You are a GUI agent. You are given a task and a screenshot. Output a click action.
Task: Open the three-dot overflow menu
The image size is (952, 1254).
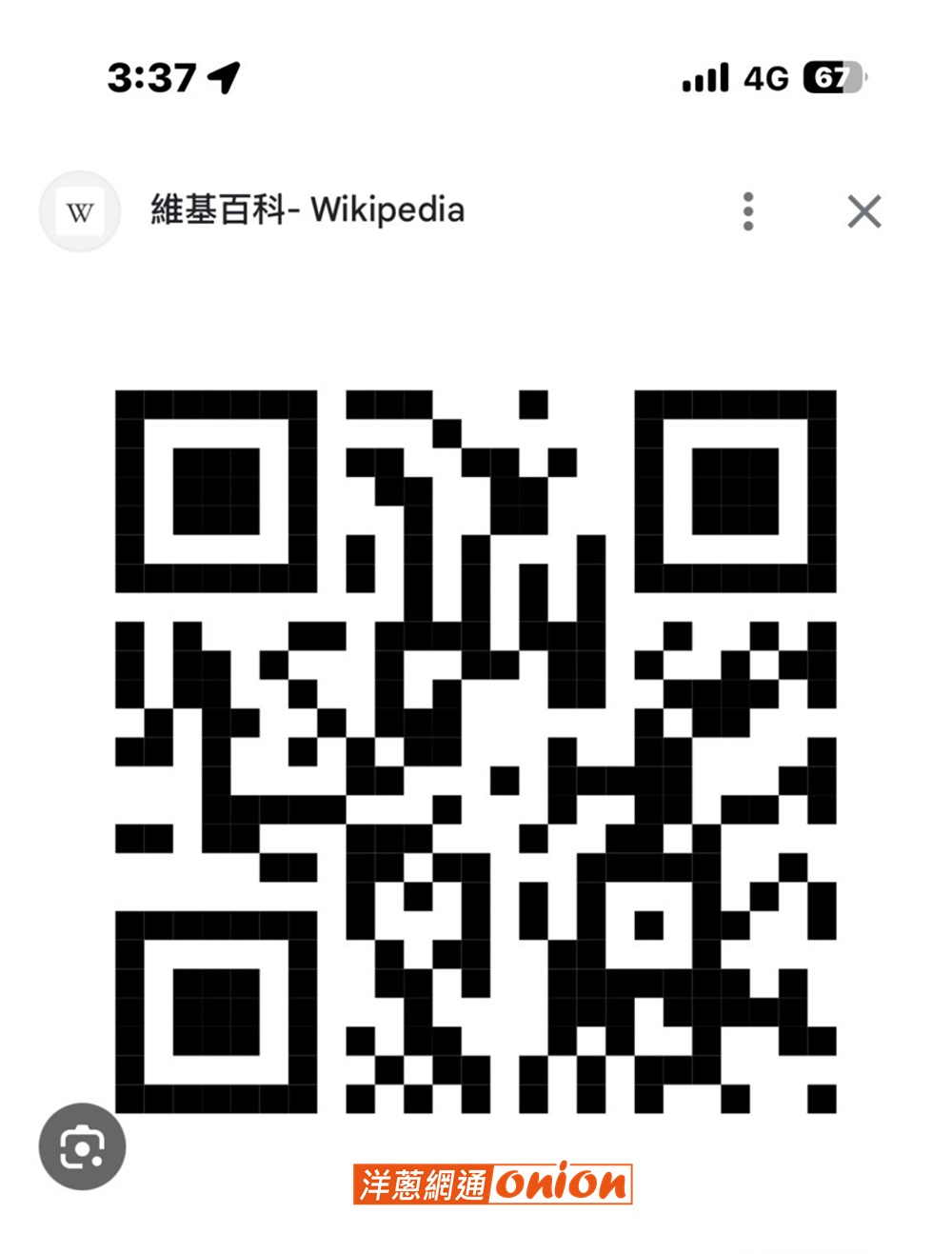tap(748, 211)
